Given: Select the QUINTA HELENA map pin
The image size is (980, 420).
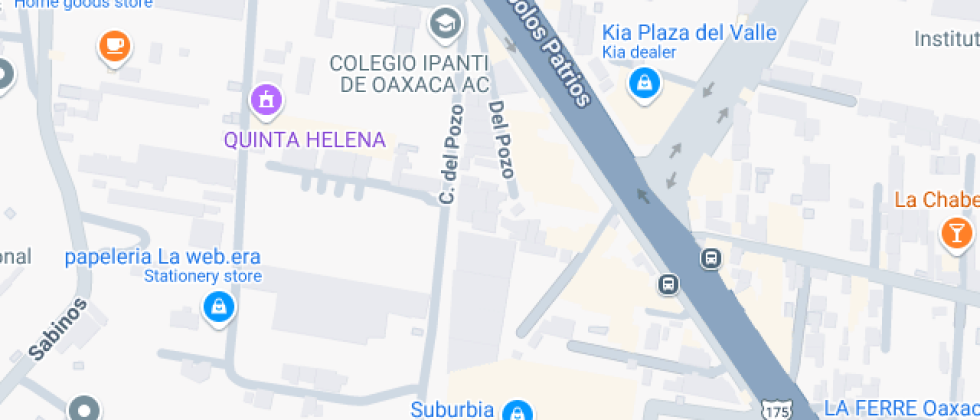Looking at the screenshot, I should coord(266,99).
